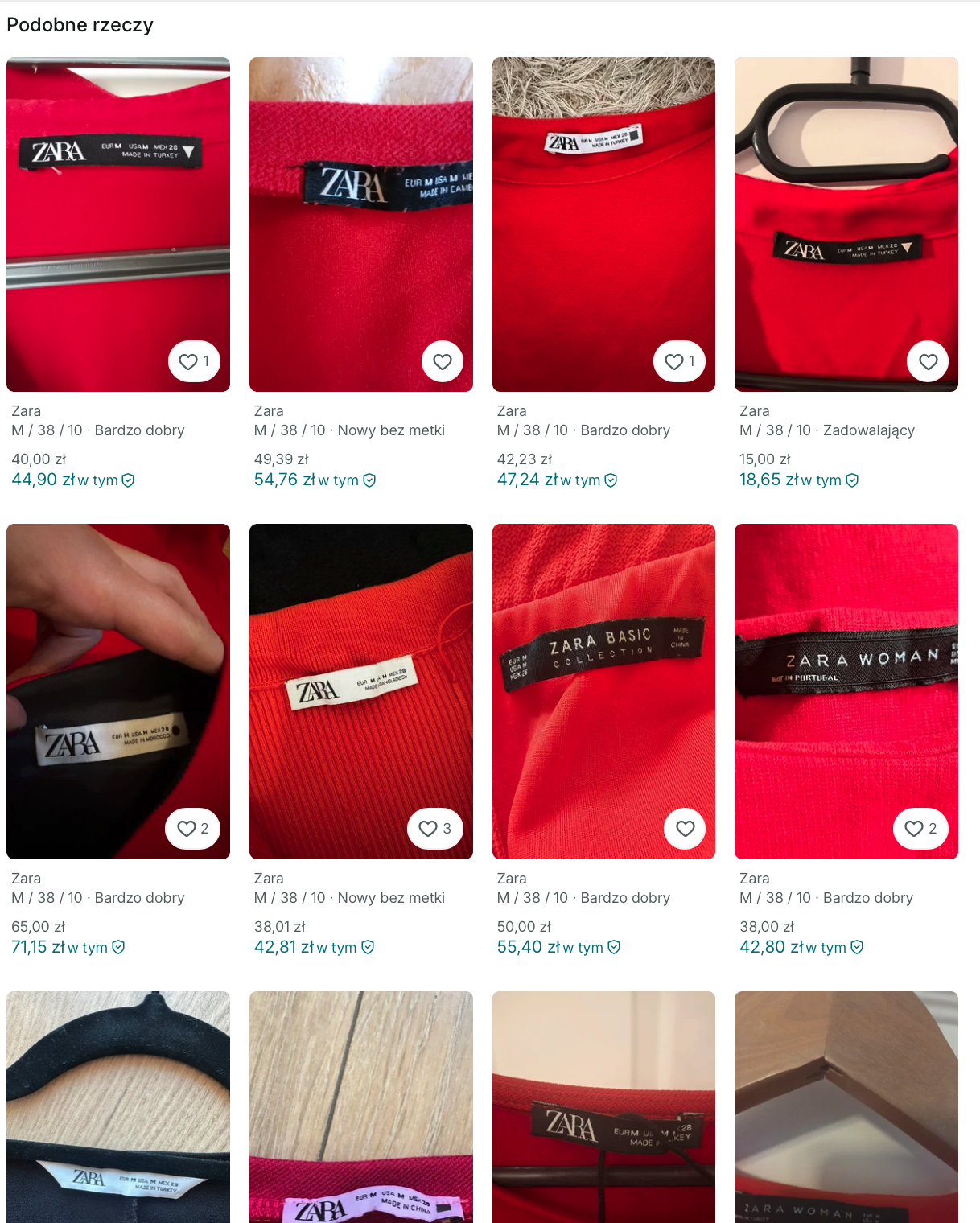Favorite the Zara item priced 38,01 zł
This screenshot has width=980, height=1223.
tap(435, 829)
